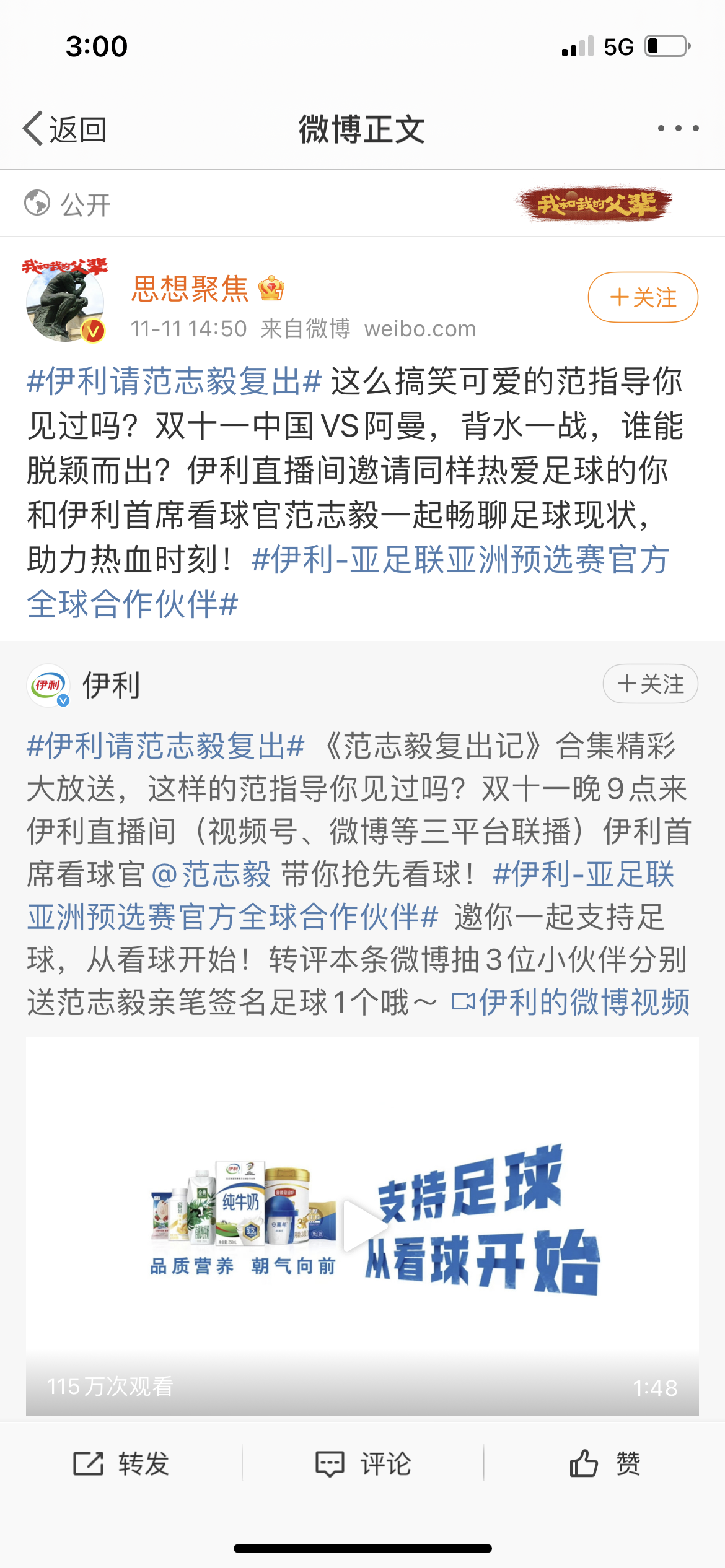Screen dimensions: 725x1568
Task: Open the 我和我的父辈 banner
Action: (595, 204)
